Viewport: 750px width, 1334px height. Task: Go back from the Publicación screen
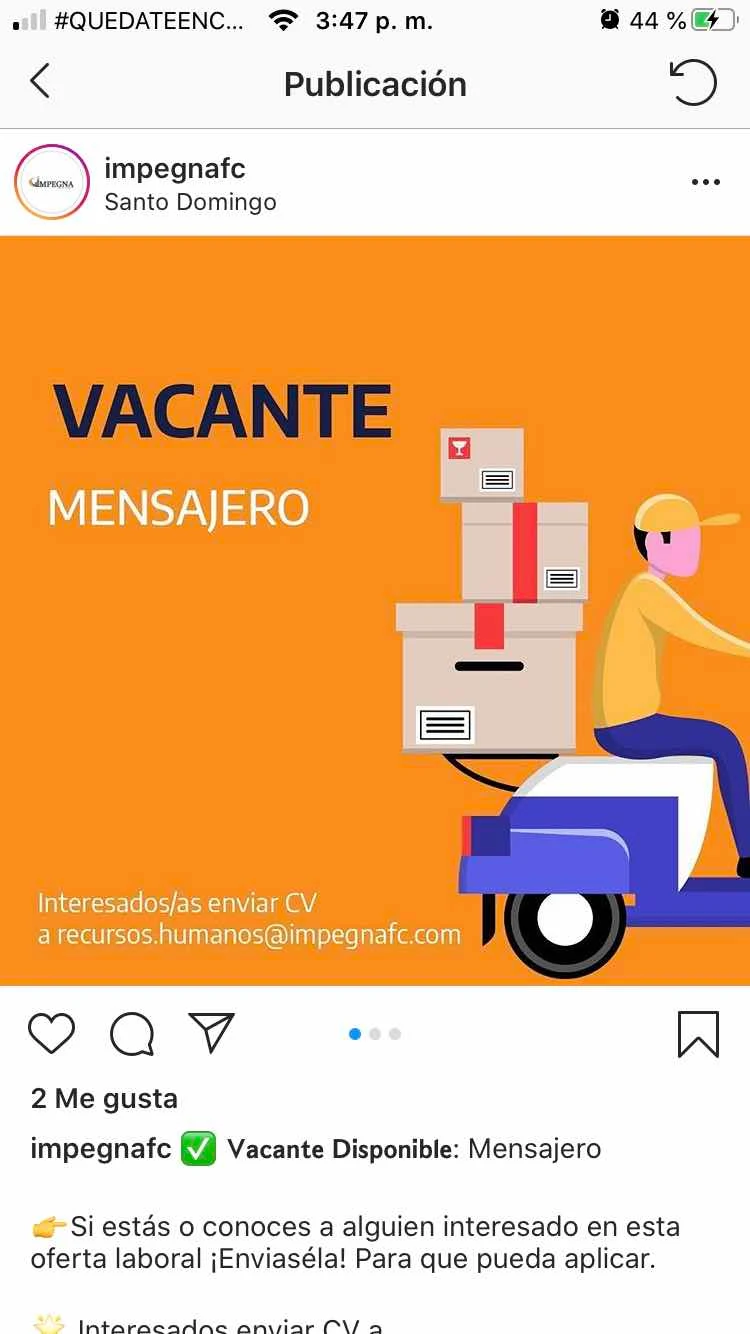(x=40, y=82)
